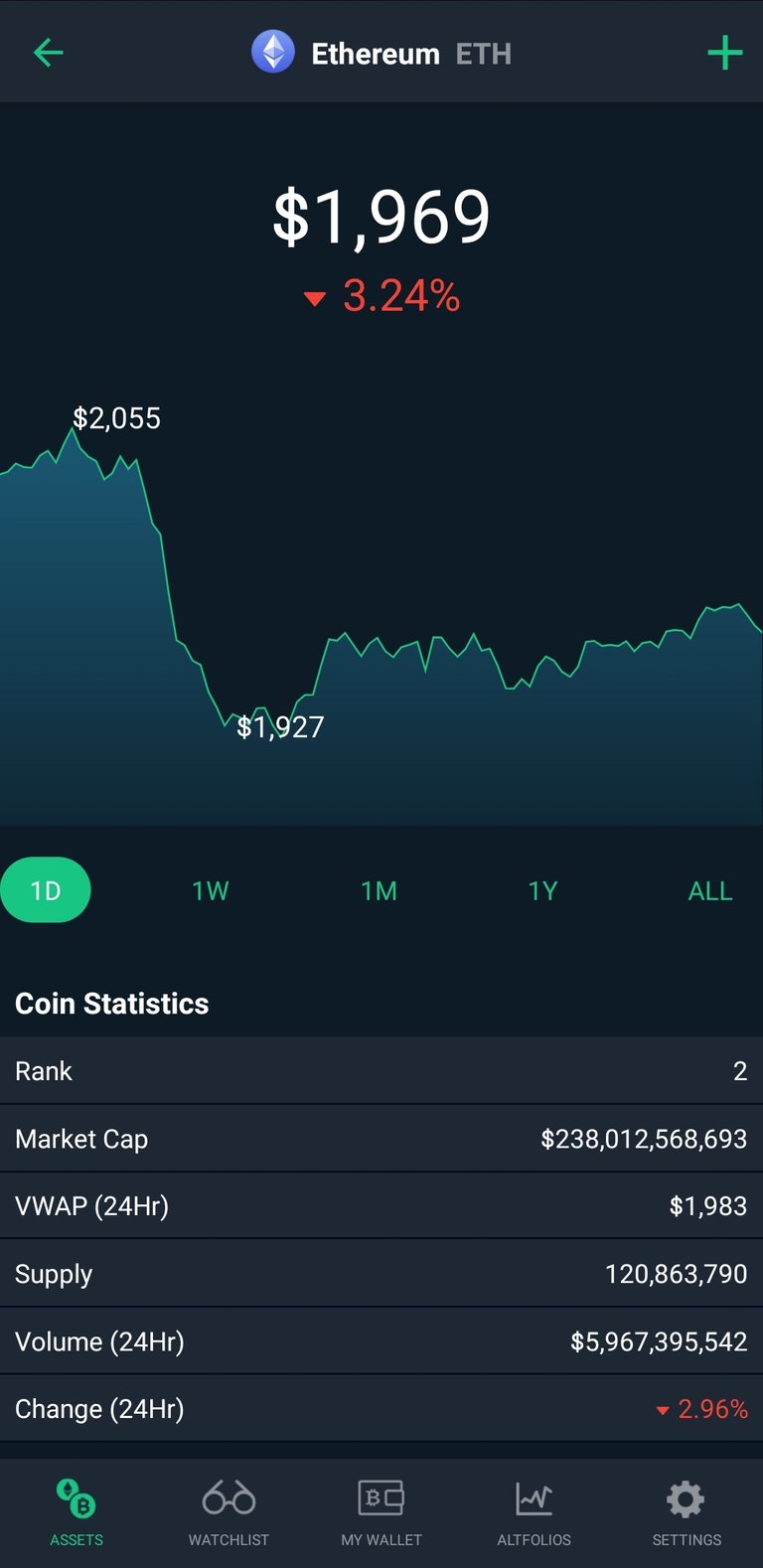
Task: Switch chart to 1M range
Action: [379, 891]
